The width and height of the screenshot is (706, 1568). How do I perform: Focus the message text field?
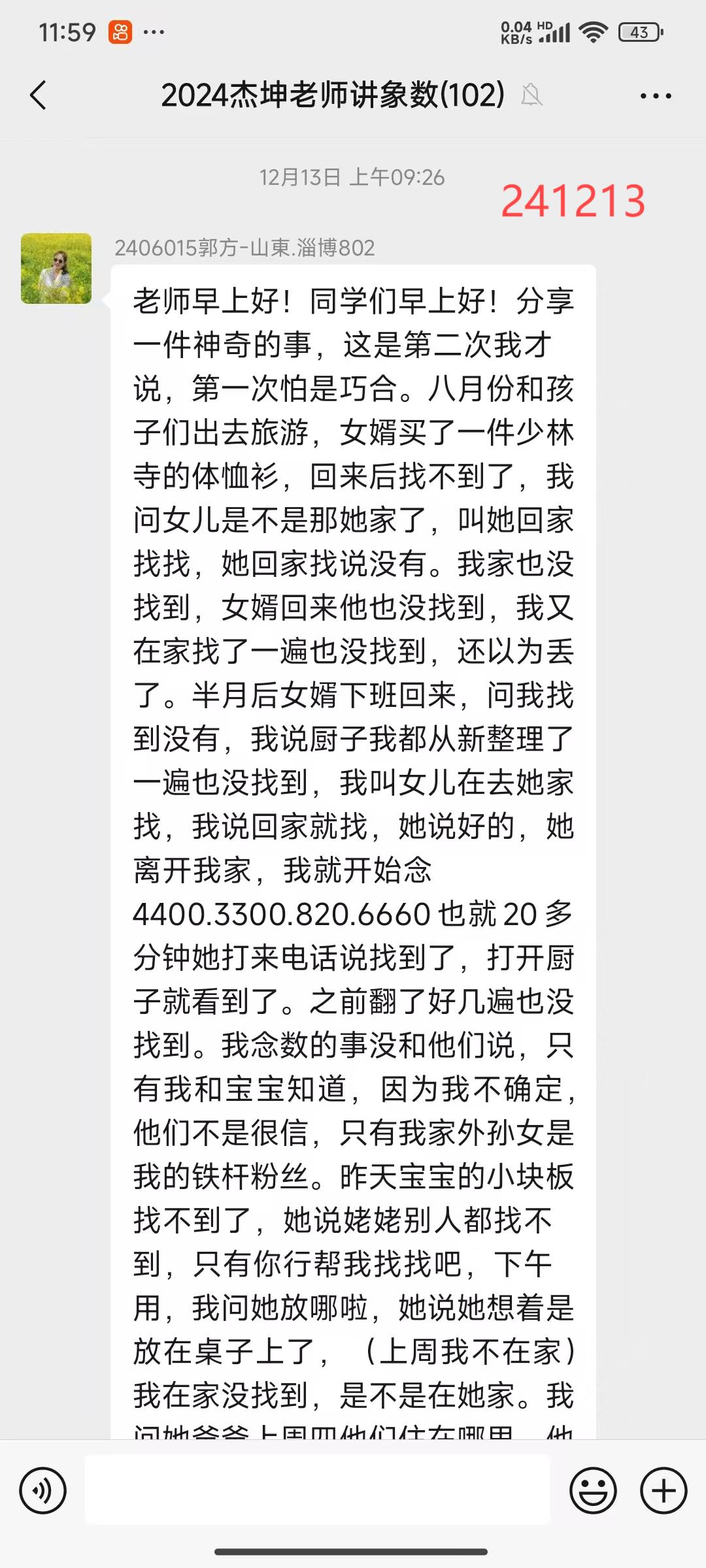pos(318,1490)
